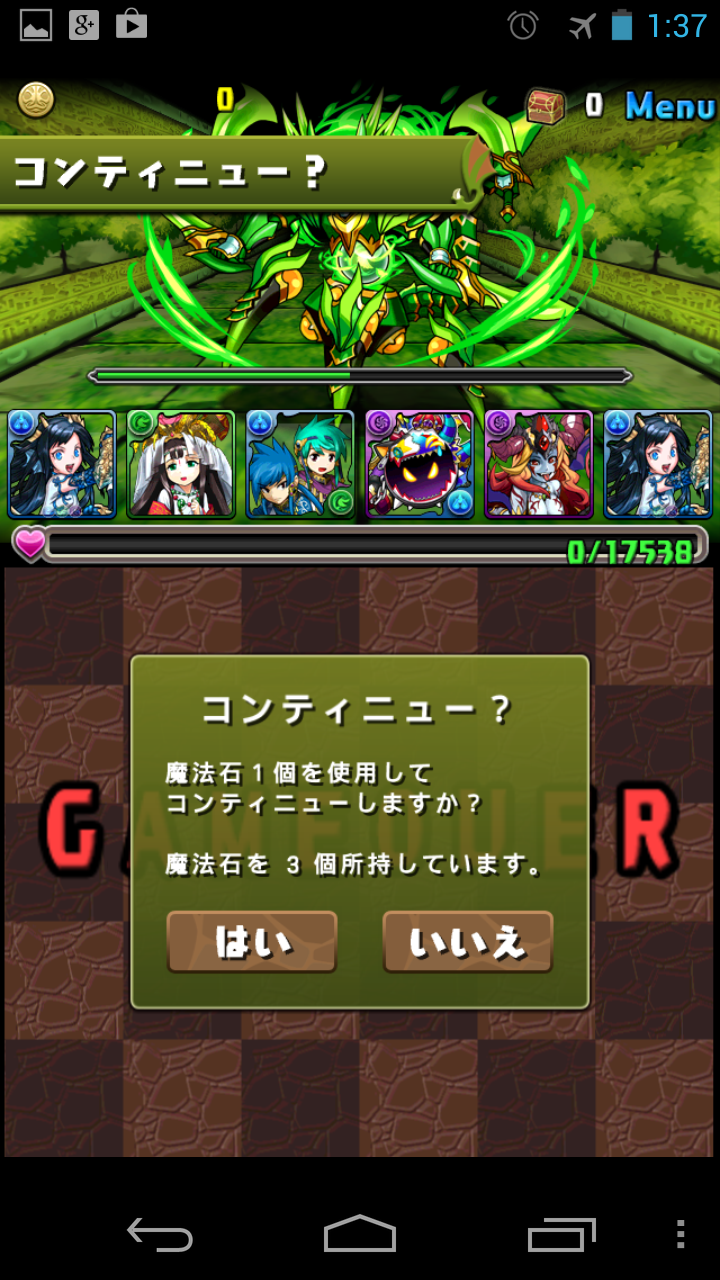Go back using system back button

[x=160, y=1235]
